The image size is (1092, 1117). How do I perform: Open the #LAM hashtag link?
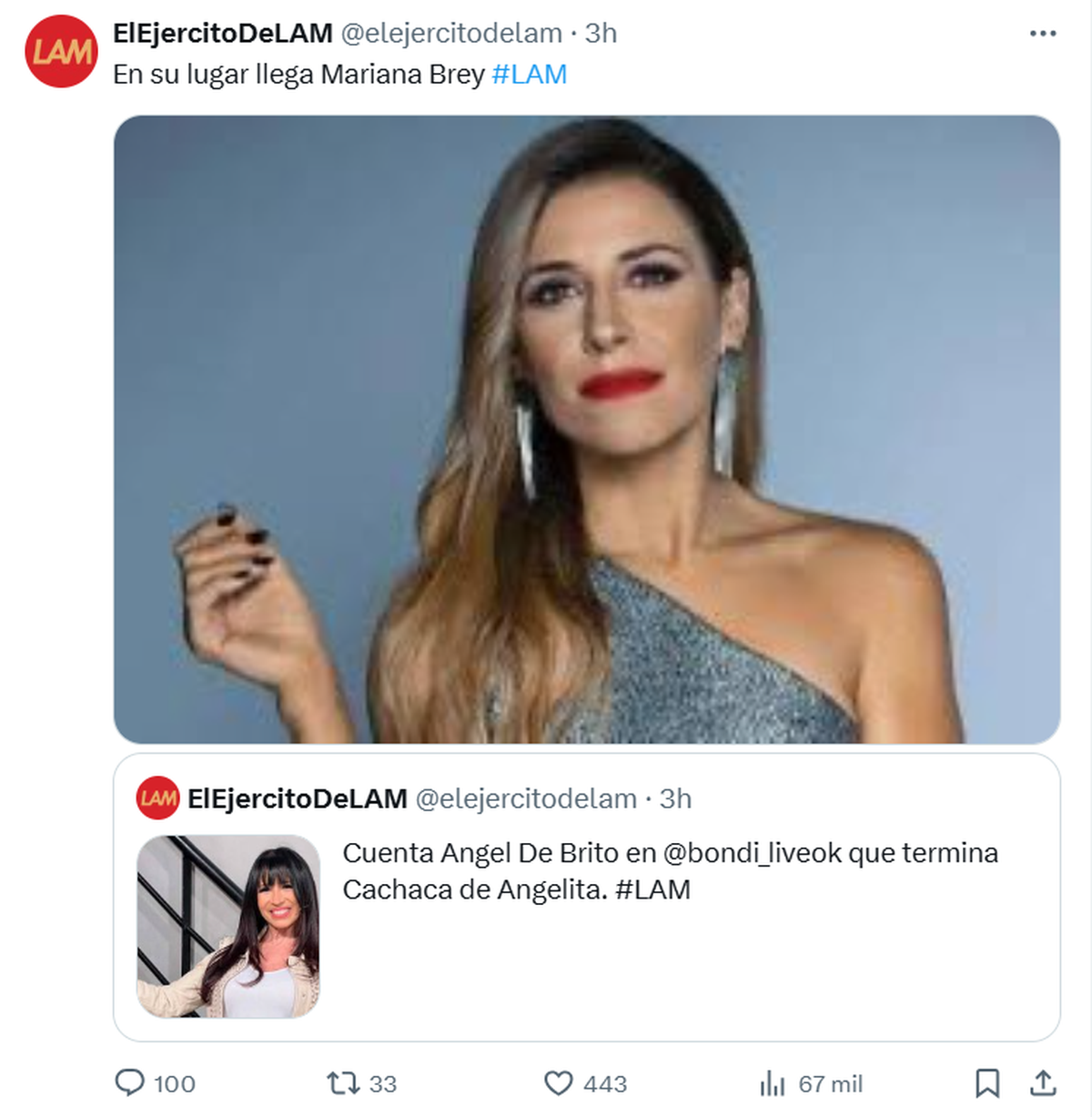529,75
